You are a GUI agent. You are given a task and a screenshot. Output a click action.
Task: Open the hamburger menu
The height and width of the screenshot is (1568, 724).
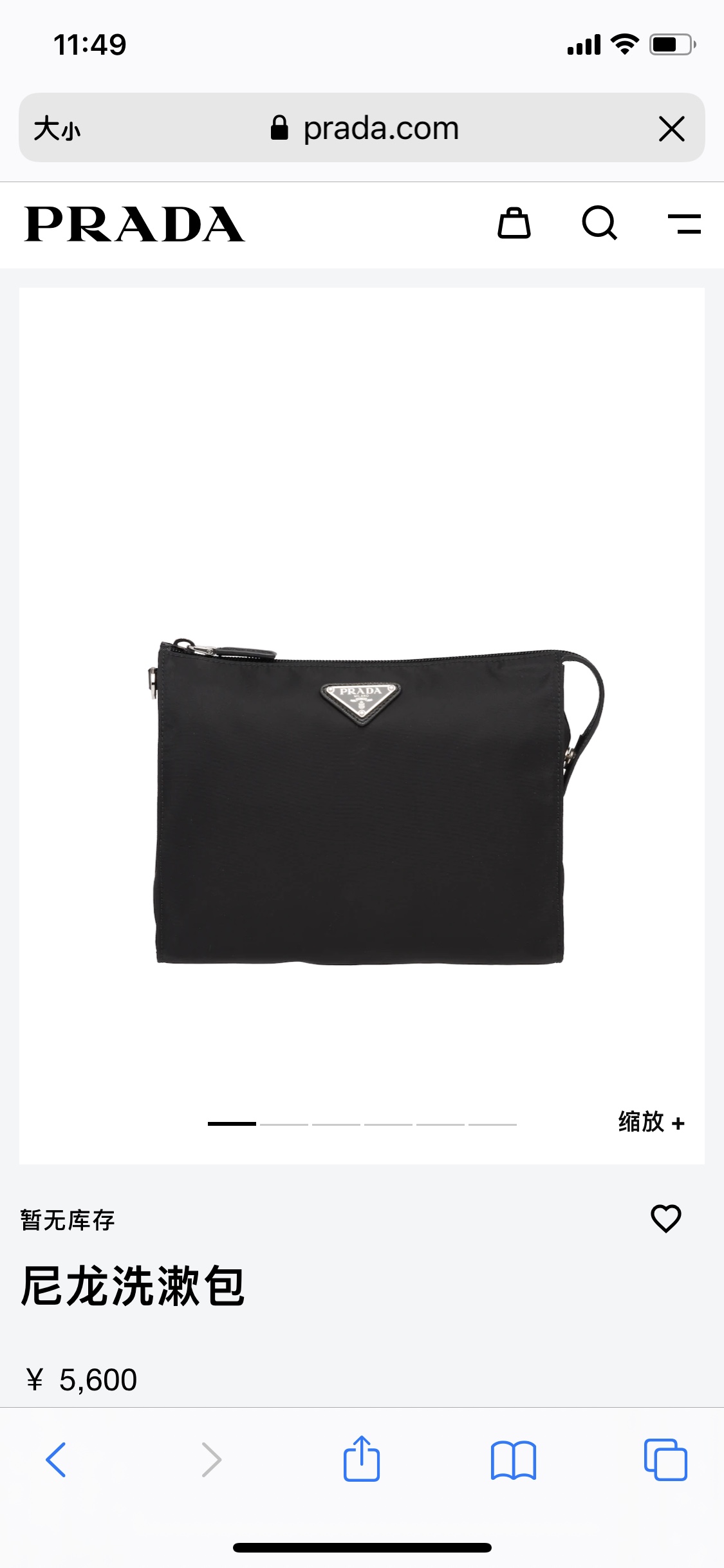684,224
